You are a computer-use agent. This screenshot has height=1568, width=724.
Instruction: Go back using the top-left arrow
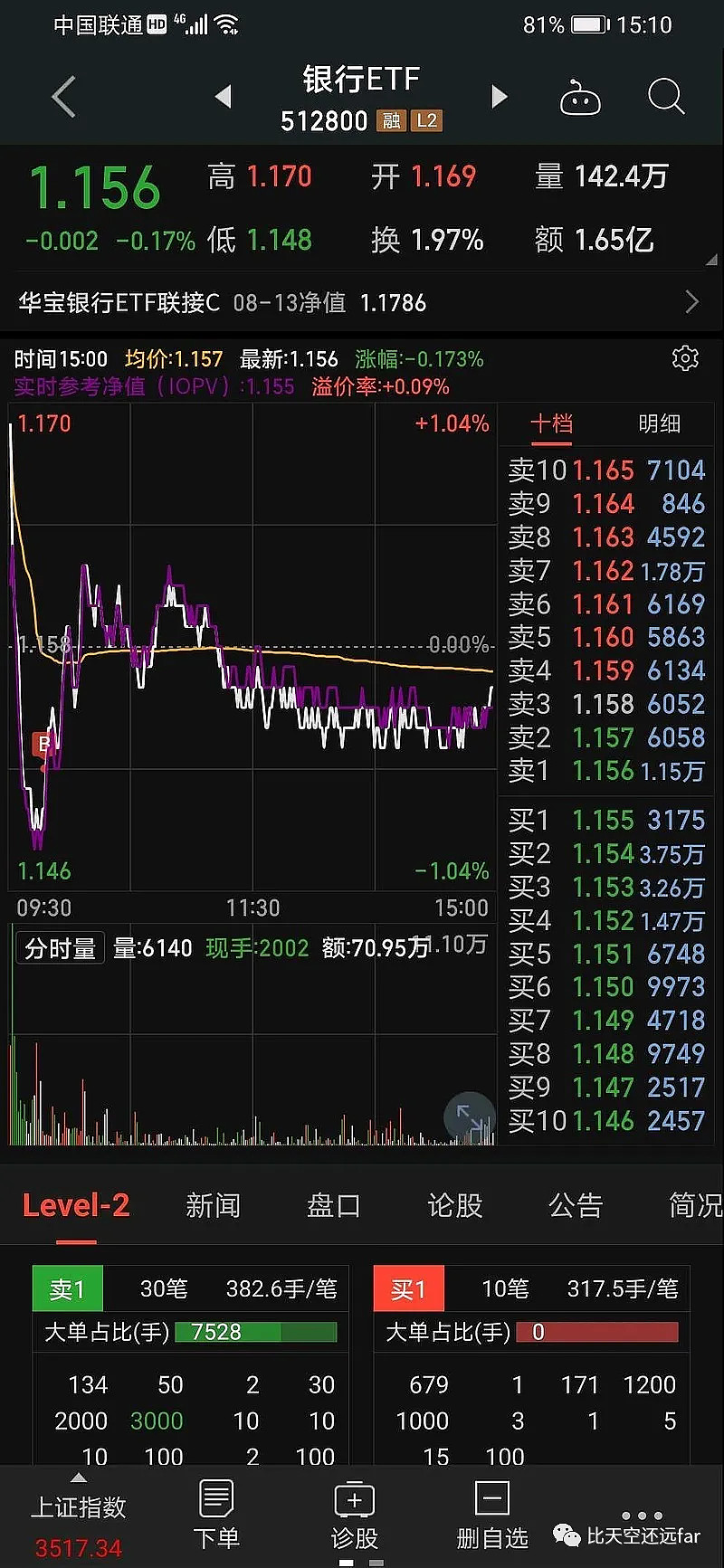pyautogui.click(x=63, y=97)
